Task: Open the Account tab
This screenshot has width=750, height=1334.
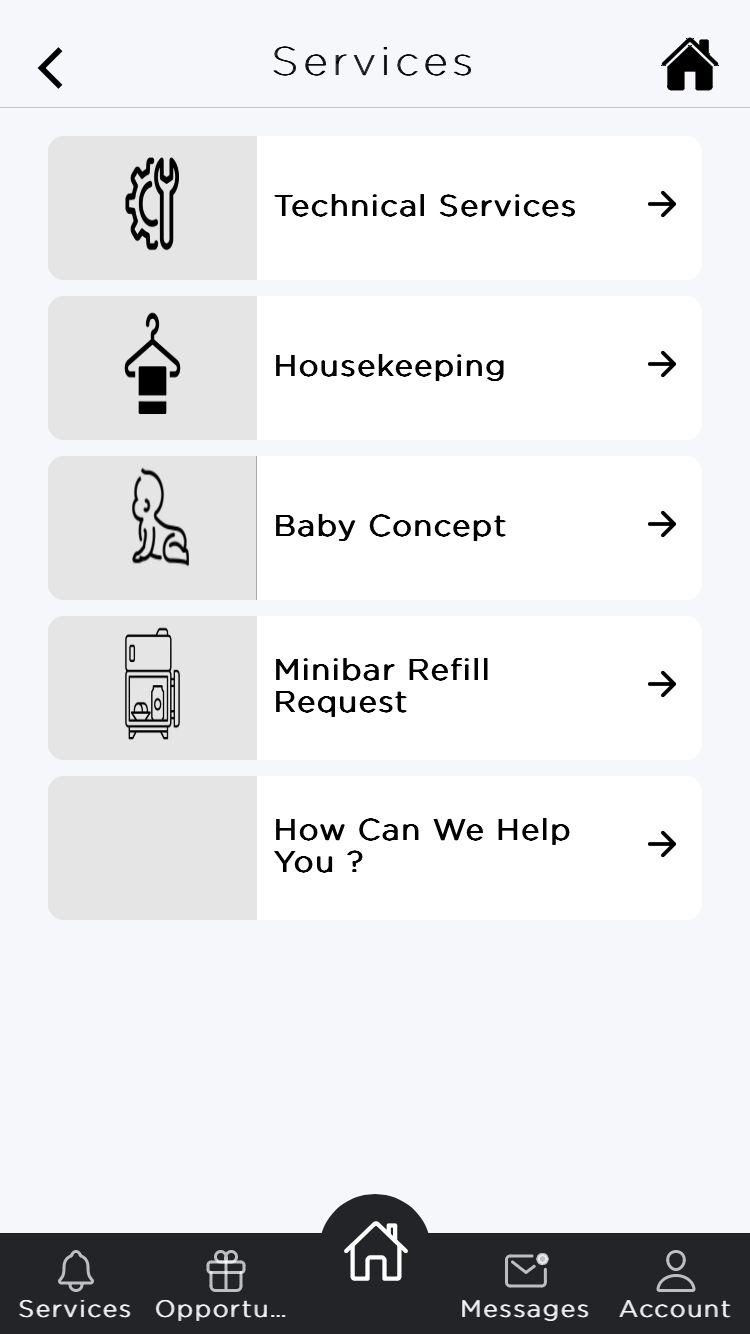Action: coord(675,1285)
